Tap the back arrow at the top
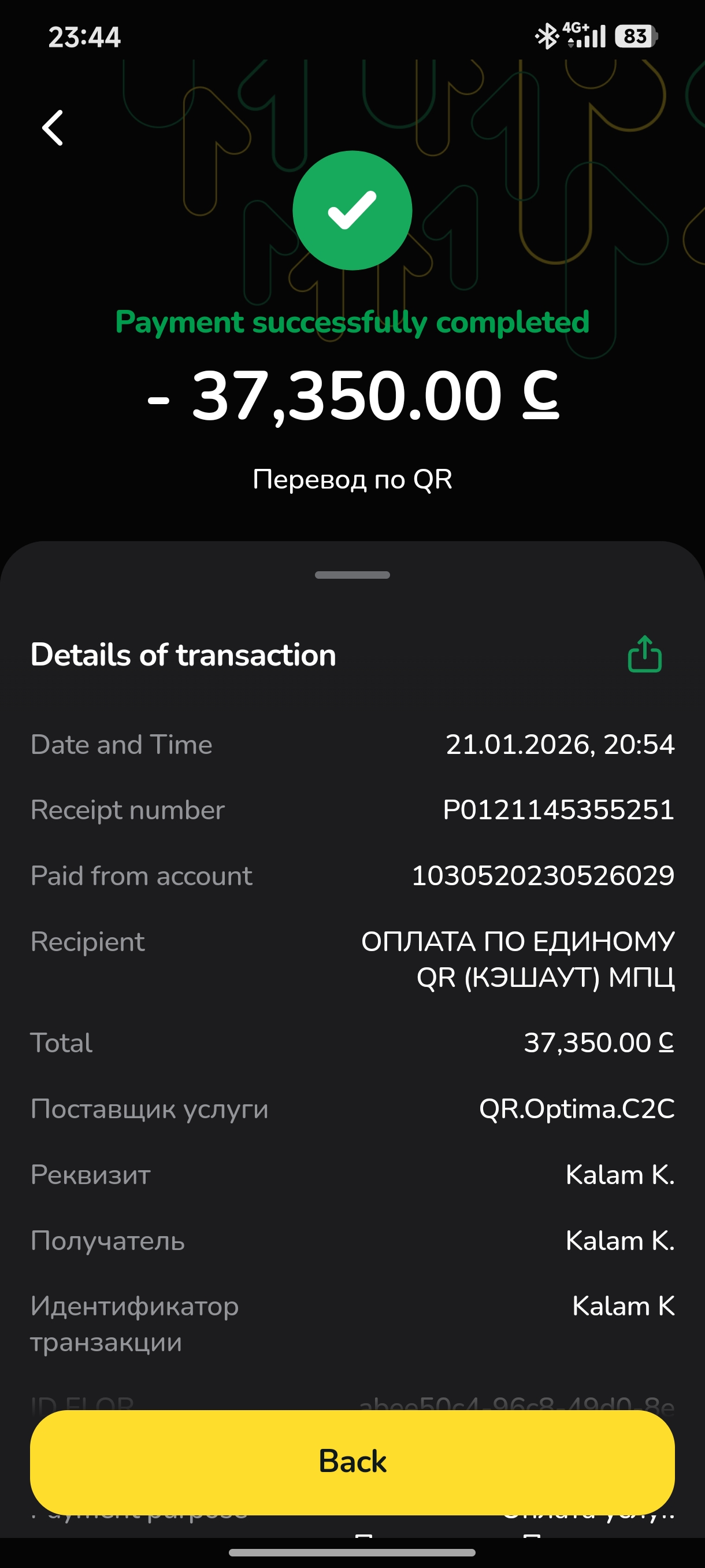 [53, 128]
